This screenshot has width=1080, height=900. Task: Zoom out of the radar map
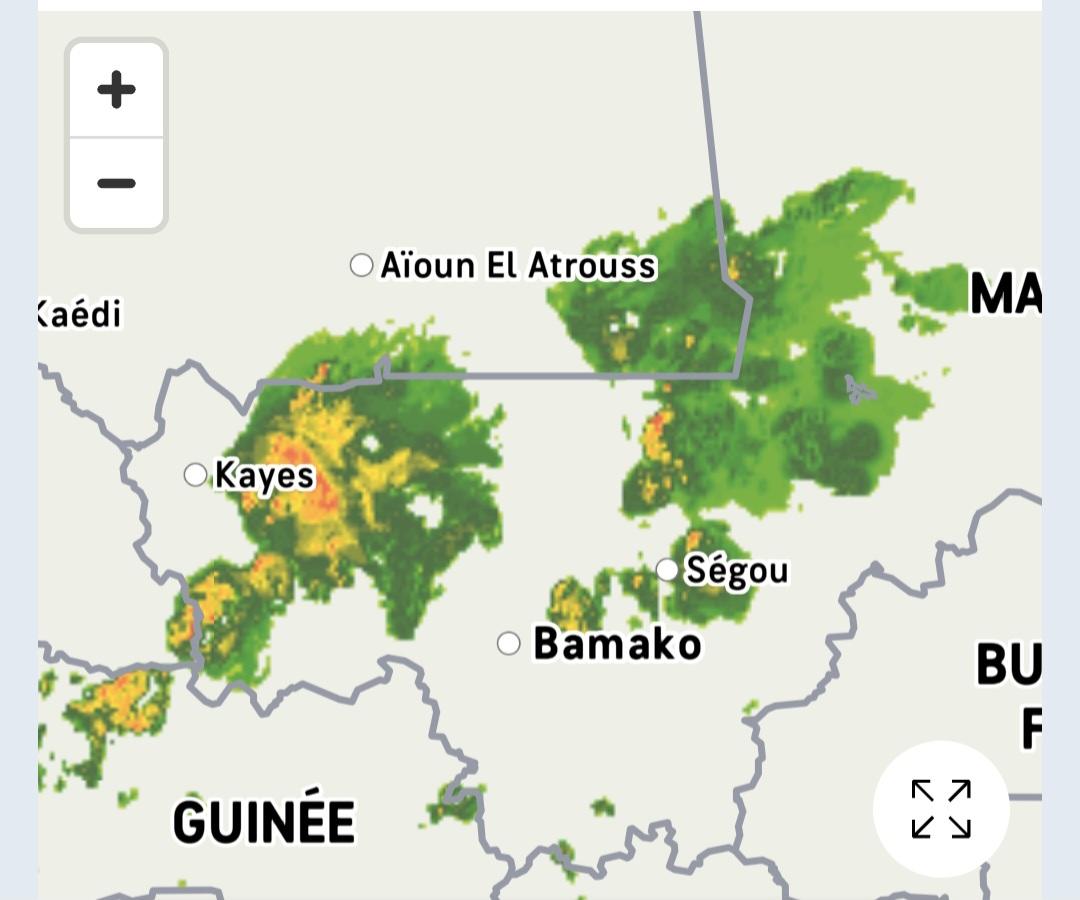click(x=117, y=183)
